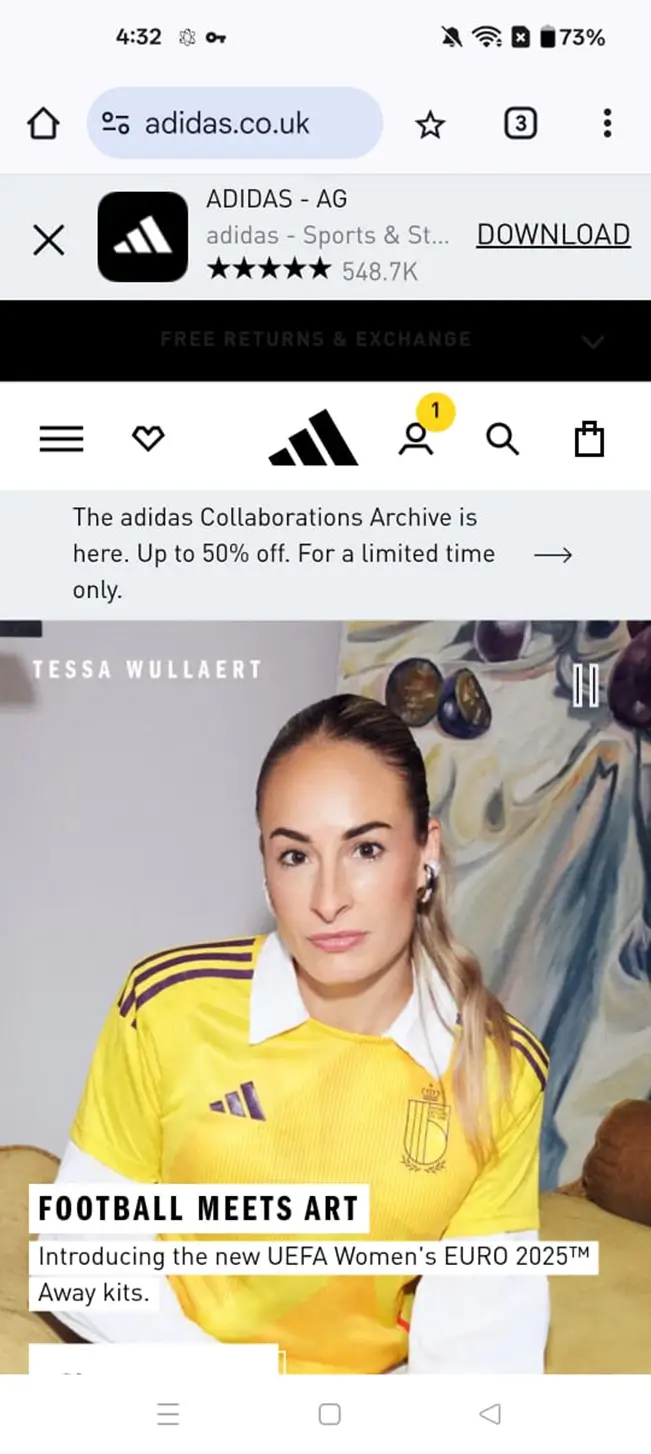Show recent apps from the navigation bar
The image size is (651, 1454).
pyautogui.click(x=168, y=1413)
